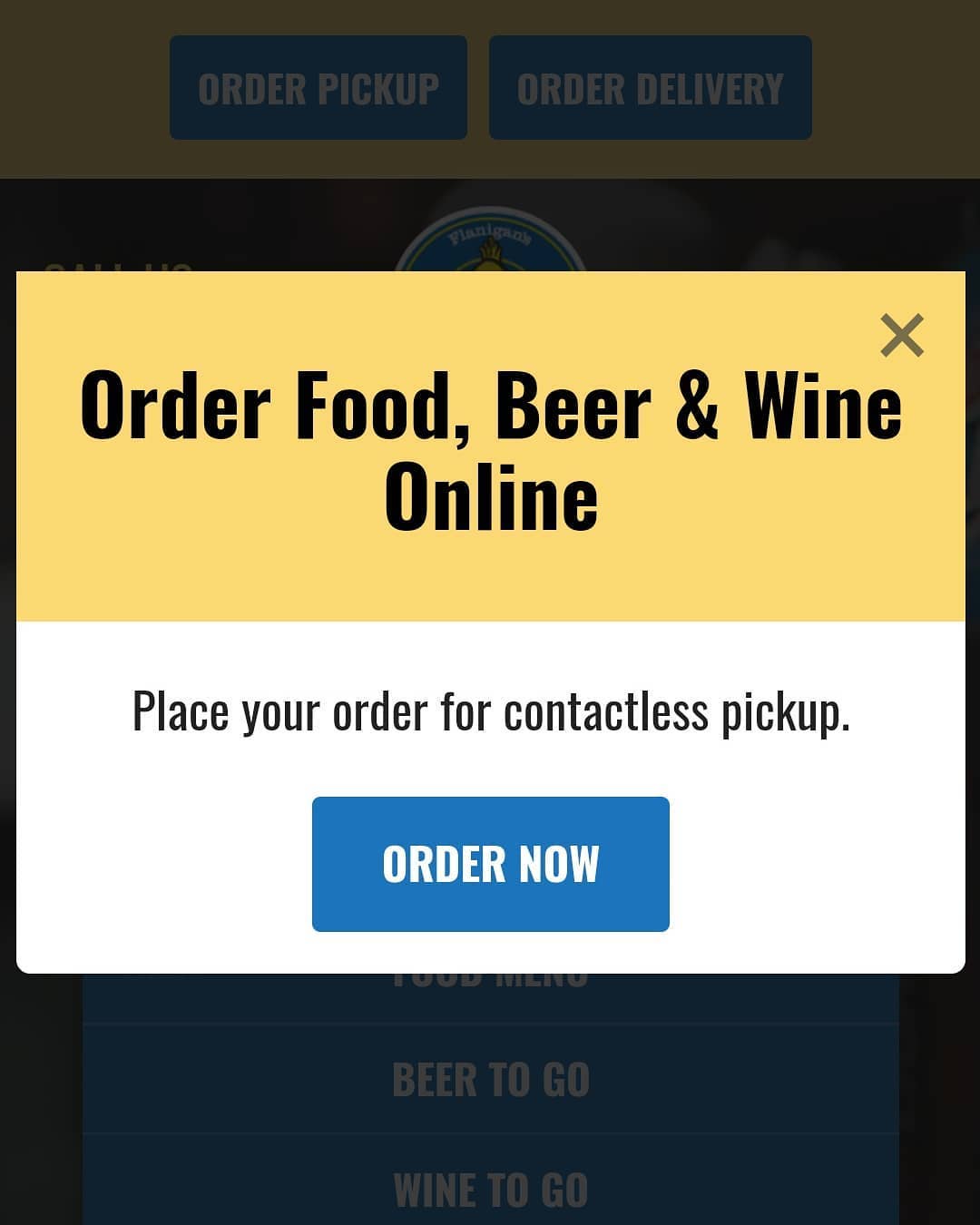Open the Wine To Go menu
Screen dimensions: 980x1225
[490, 1188]
